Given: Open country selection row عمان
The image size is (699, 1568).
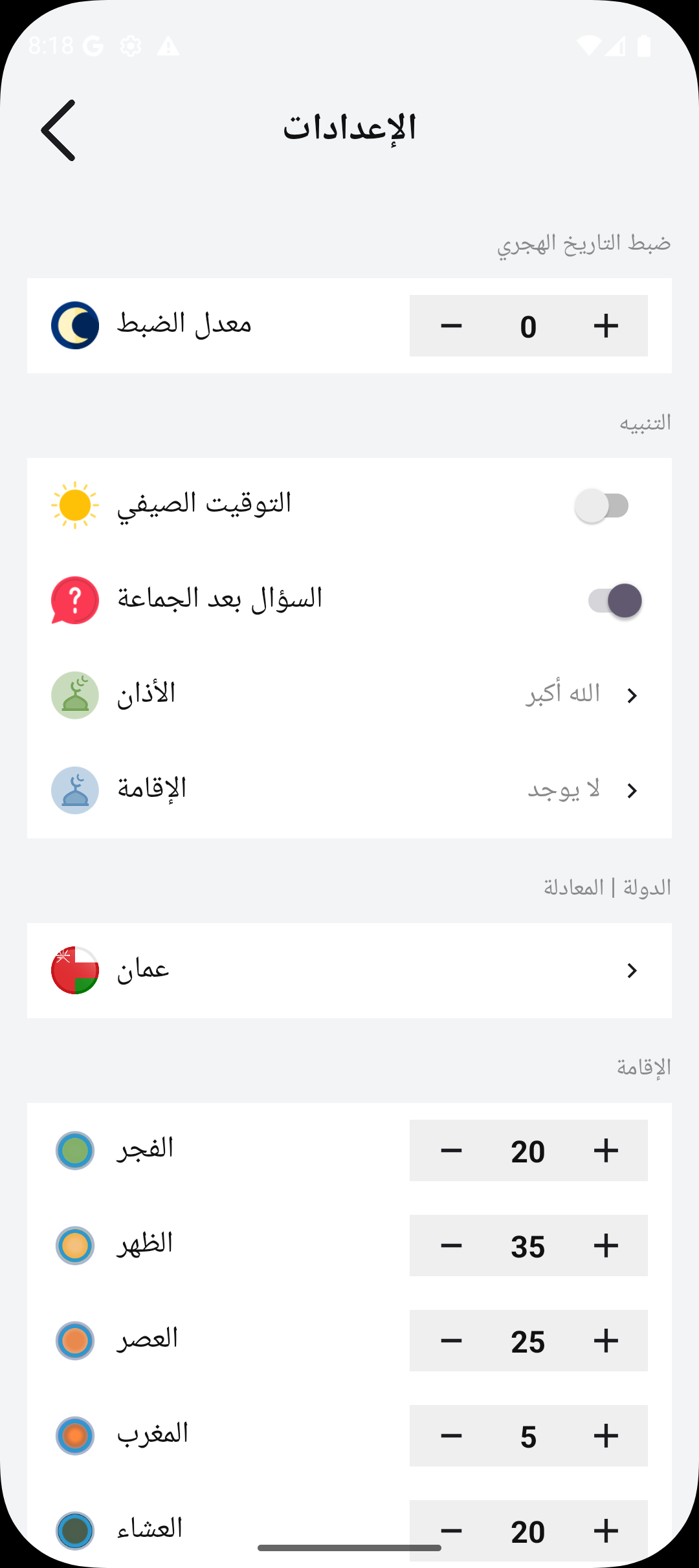Looking at the screenshot, I should point(349,970).
